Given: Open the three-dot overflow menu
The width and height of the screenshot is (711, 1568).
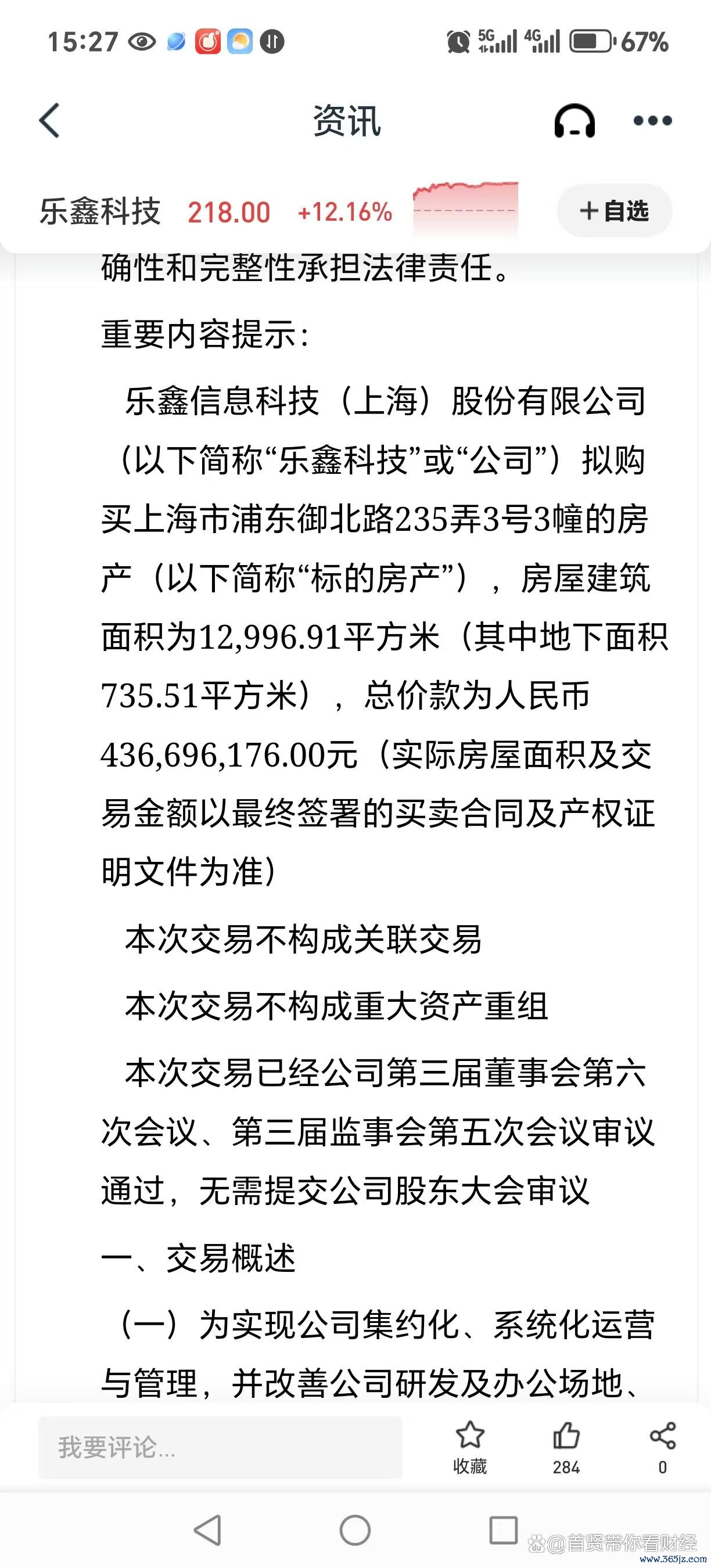Looking at the screenshot, I should click(x=652, y=121).
